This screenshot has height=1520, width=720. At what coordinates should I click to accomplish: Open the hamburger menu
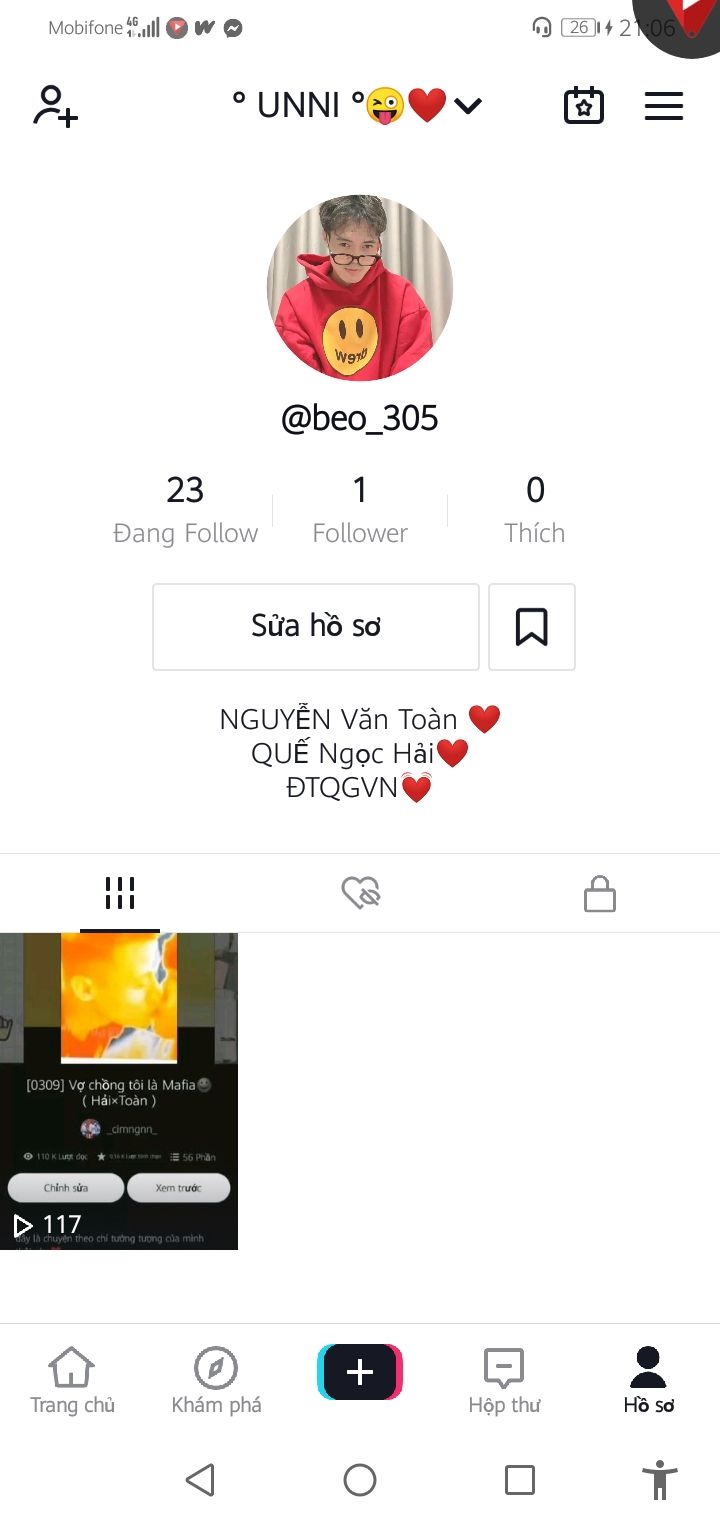(664, 106)
